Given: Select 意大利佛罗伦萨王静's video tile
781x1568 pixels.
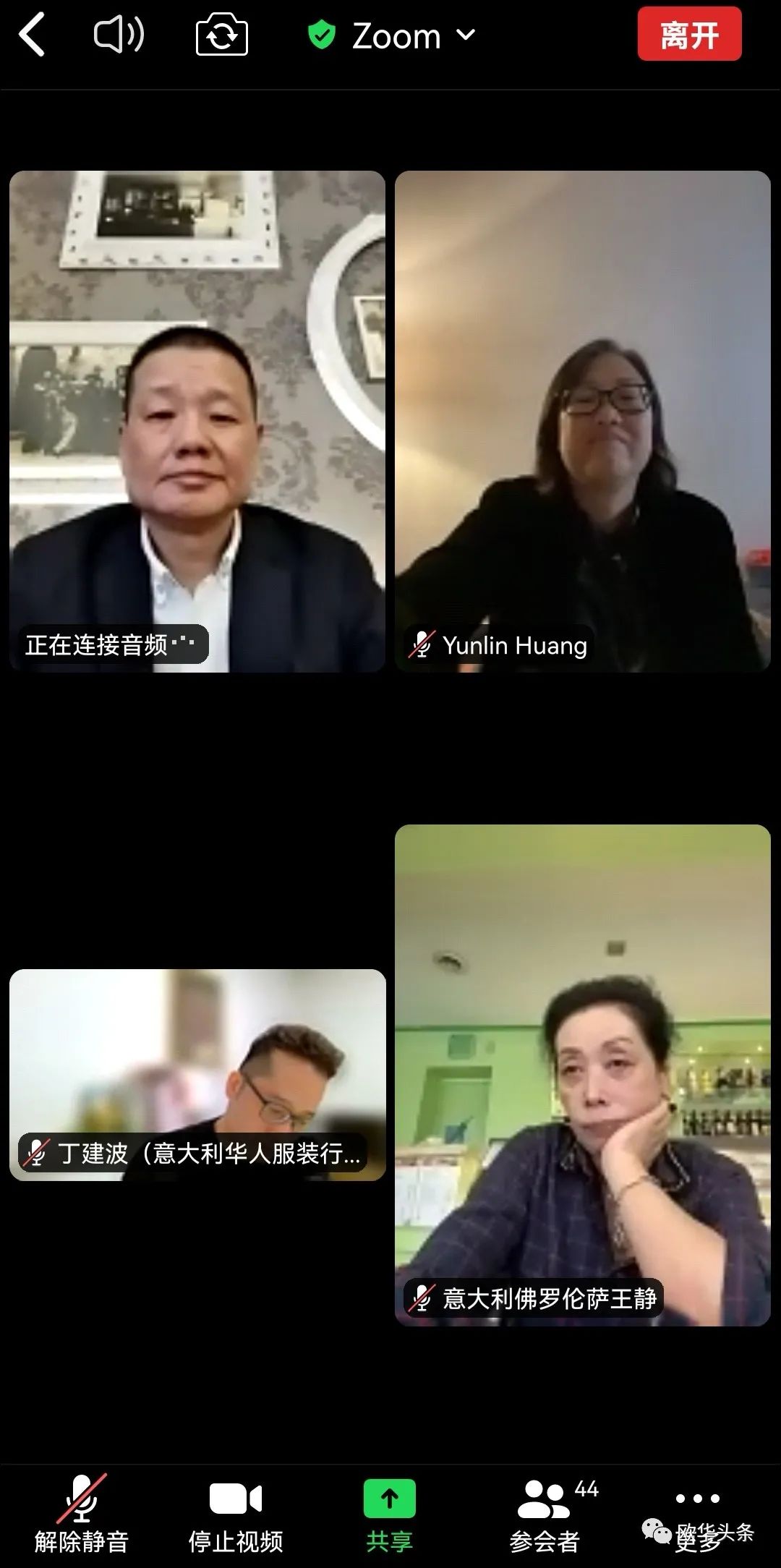Looking at the screenshot, I should click(x=582, y=1075).
